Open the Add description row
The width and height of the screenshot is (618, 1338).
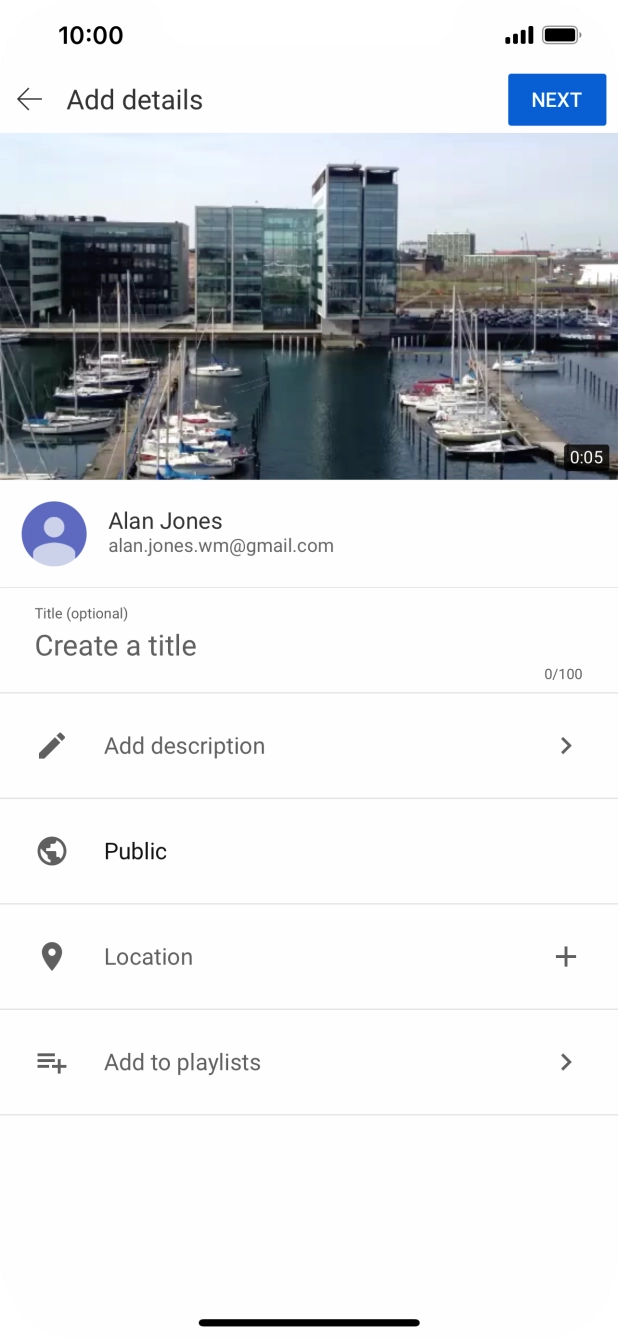tap(309, 746)
